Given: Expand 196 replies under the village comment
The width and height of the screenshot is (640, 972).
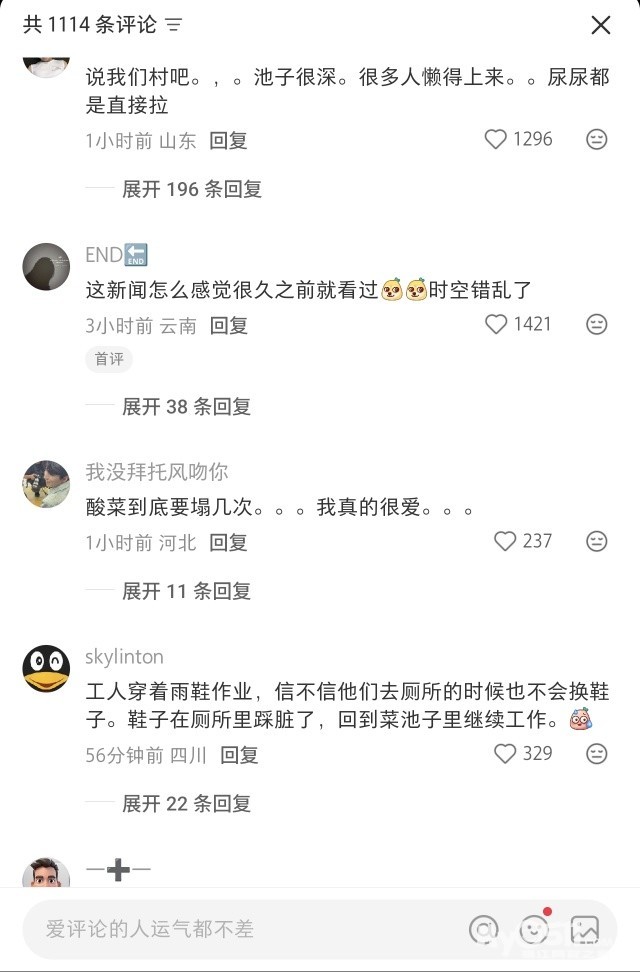Looking at the screenshot, I should click(x=191, y=189).
